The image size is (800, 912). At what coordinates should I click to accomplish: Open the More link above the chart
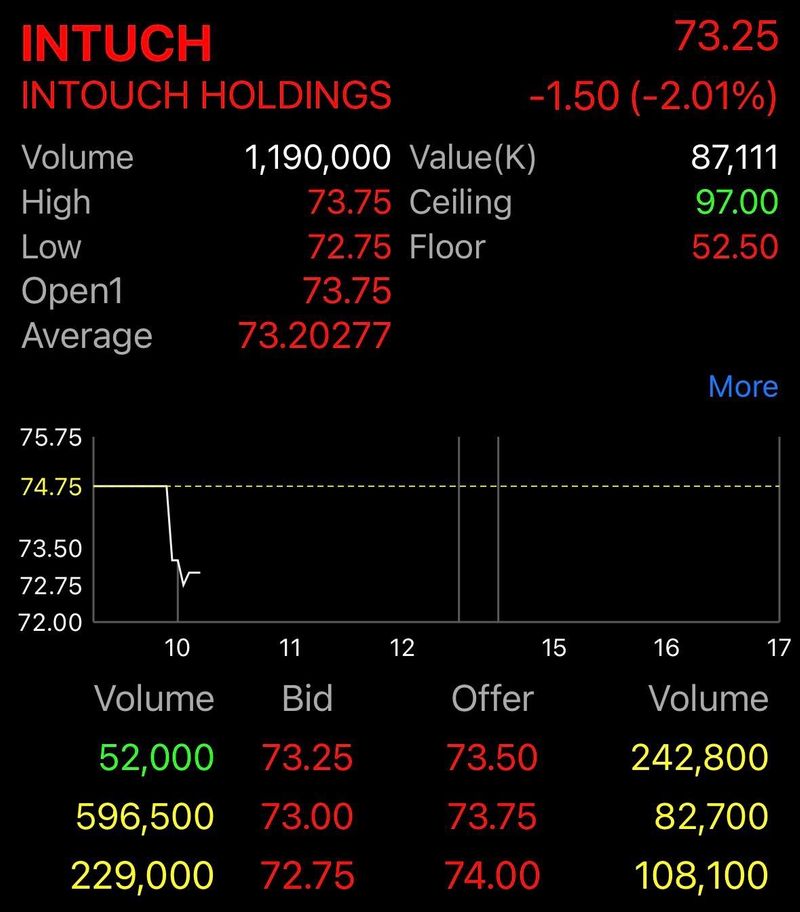pyautogui.click(x=742, y=386)
